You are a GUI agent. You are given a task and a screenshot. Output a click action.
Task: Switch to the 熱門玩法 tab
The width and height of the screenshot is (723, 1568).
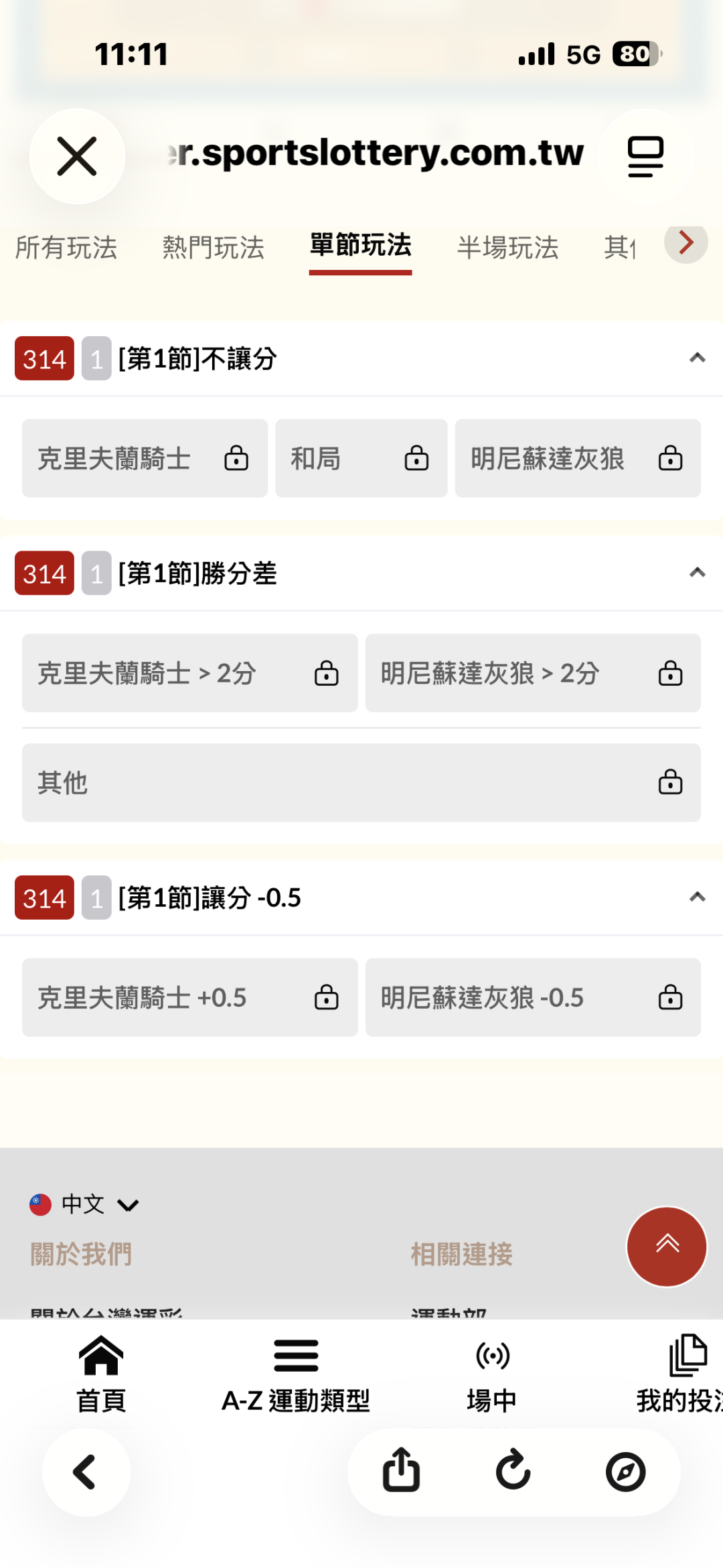point(213,248)
